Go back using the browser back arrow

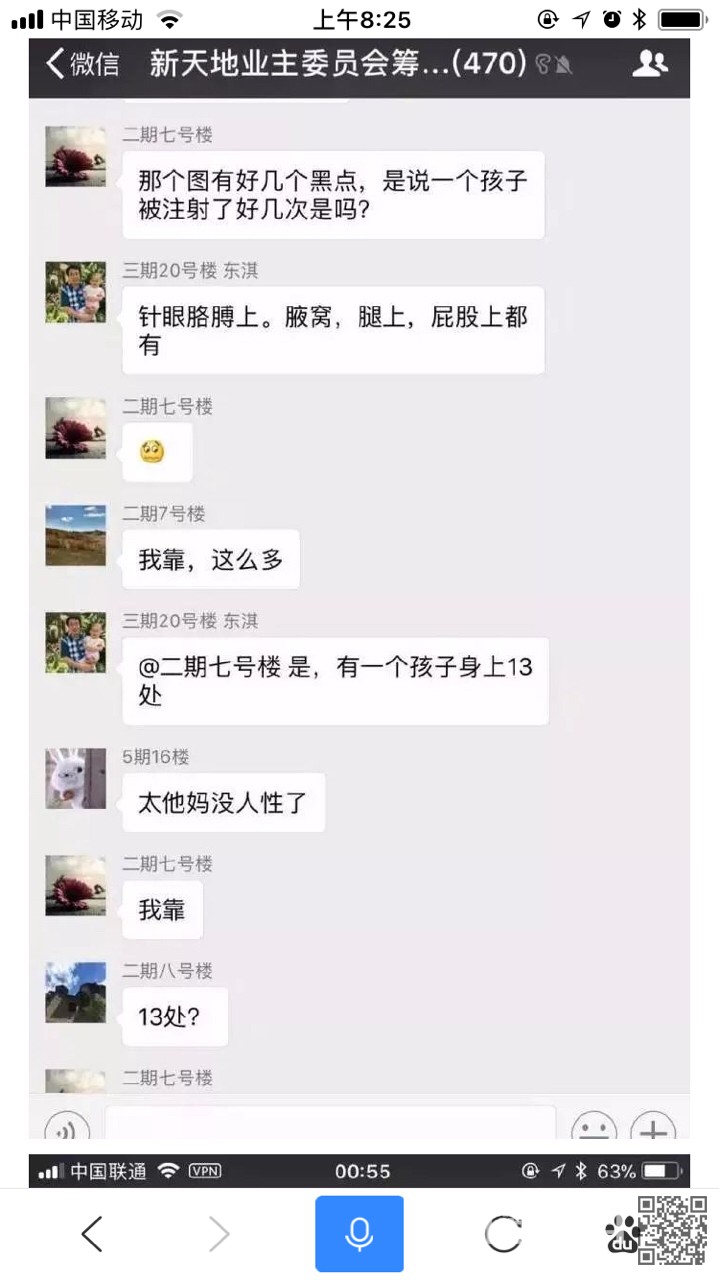coord(91,1235)
